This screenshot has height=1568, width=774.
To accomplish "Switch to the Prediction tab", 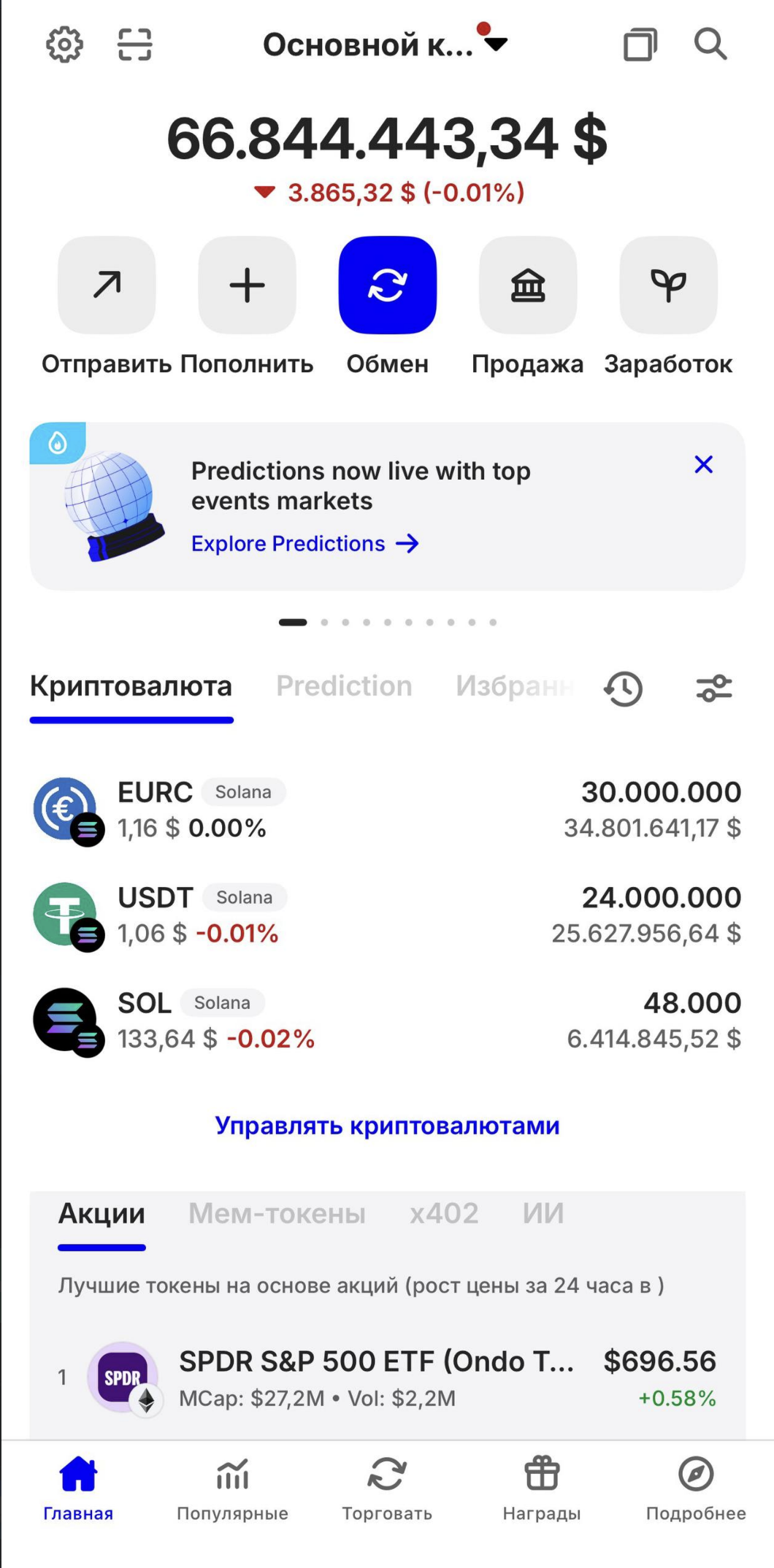I will (x=344, y=686).
